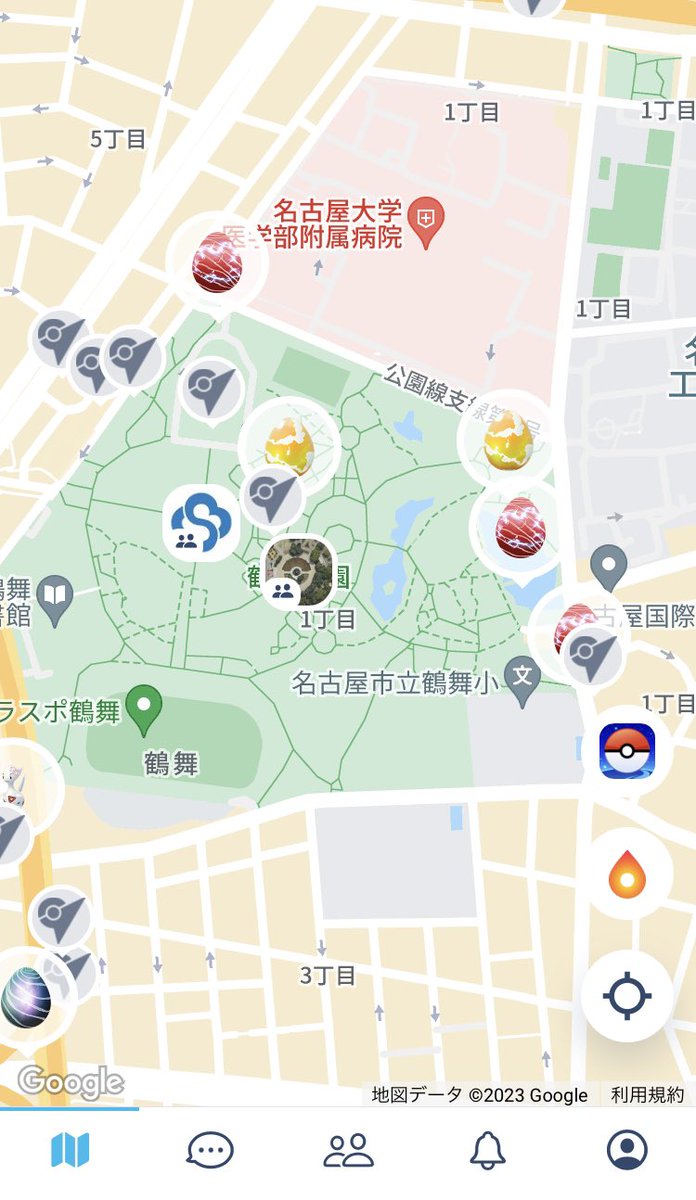The height and width of the screenshot is (1200, 696).
Task: Open the blue cloud community marker
Action: [x=201, y=522]
